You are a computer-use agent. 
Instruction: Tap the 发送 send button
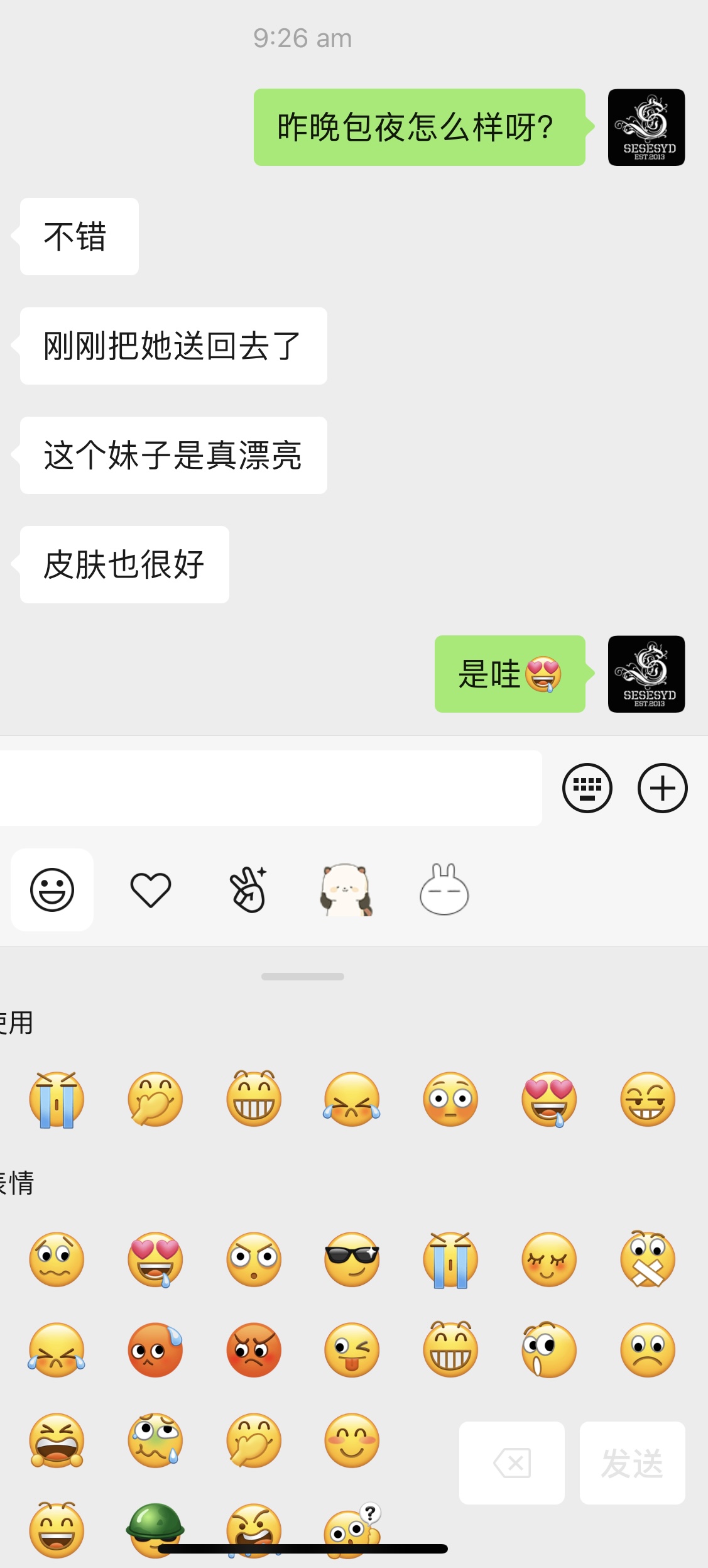[632, 1463]
